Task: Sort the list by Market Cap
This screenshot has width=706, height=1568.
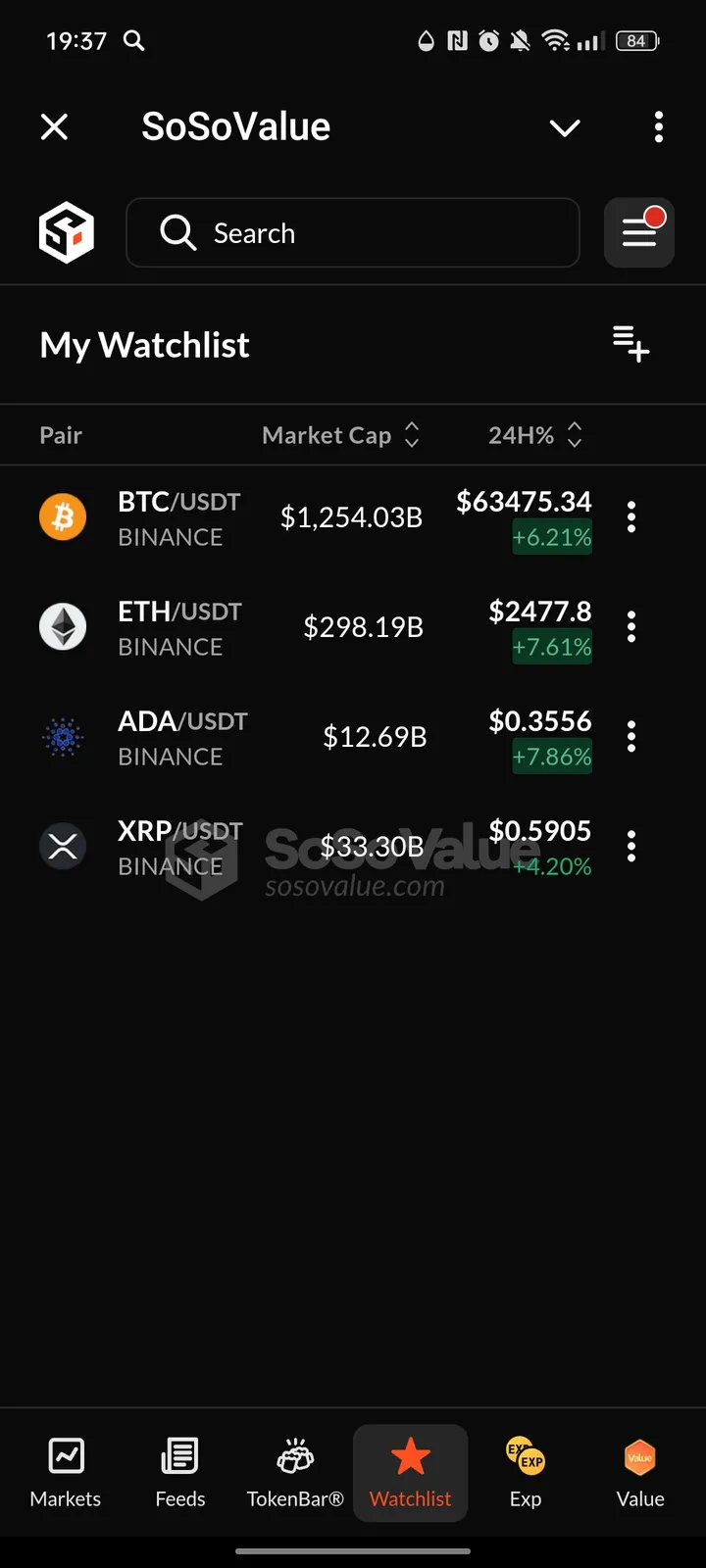Action: coord(339,435)
